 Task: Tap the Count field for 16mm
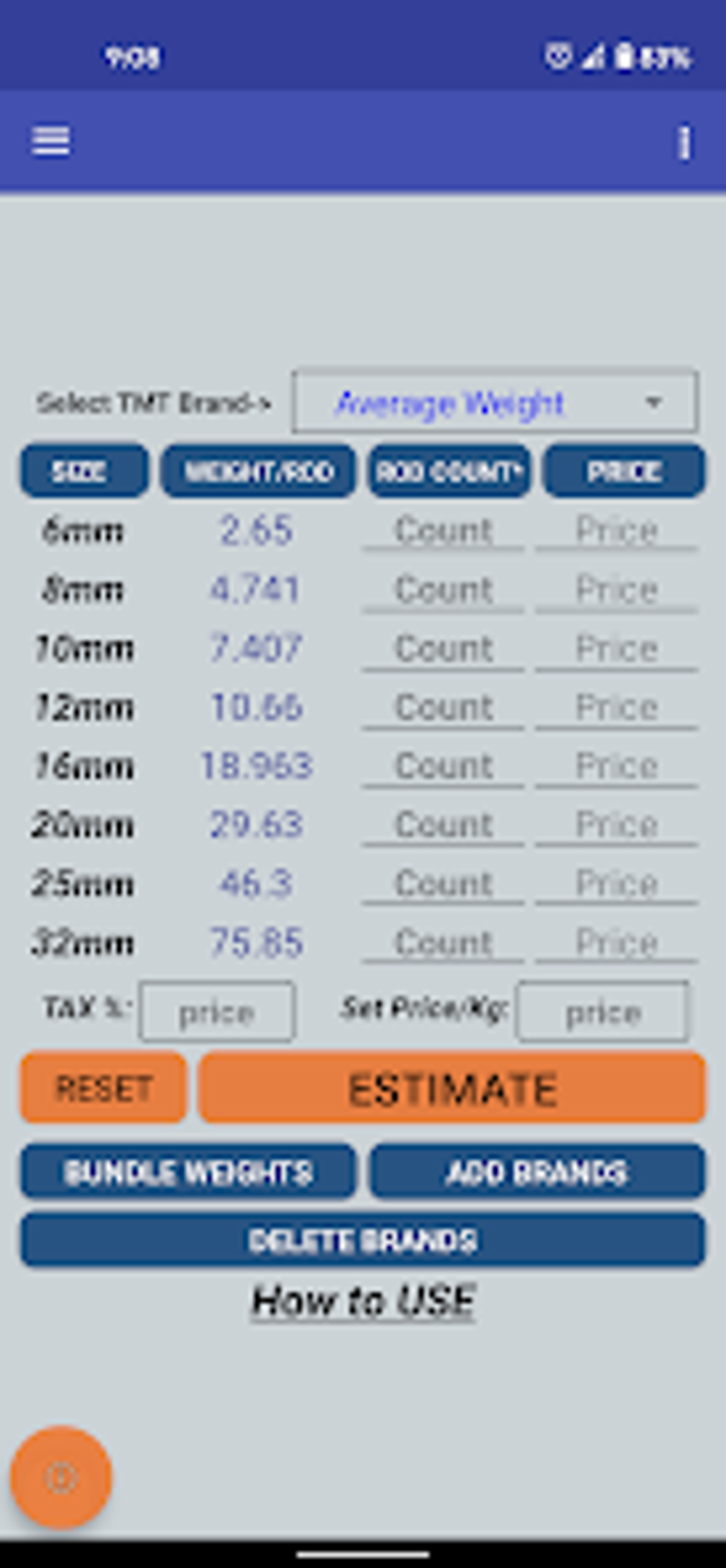coord(443,766)
